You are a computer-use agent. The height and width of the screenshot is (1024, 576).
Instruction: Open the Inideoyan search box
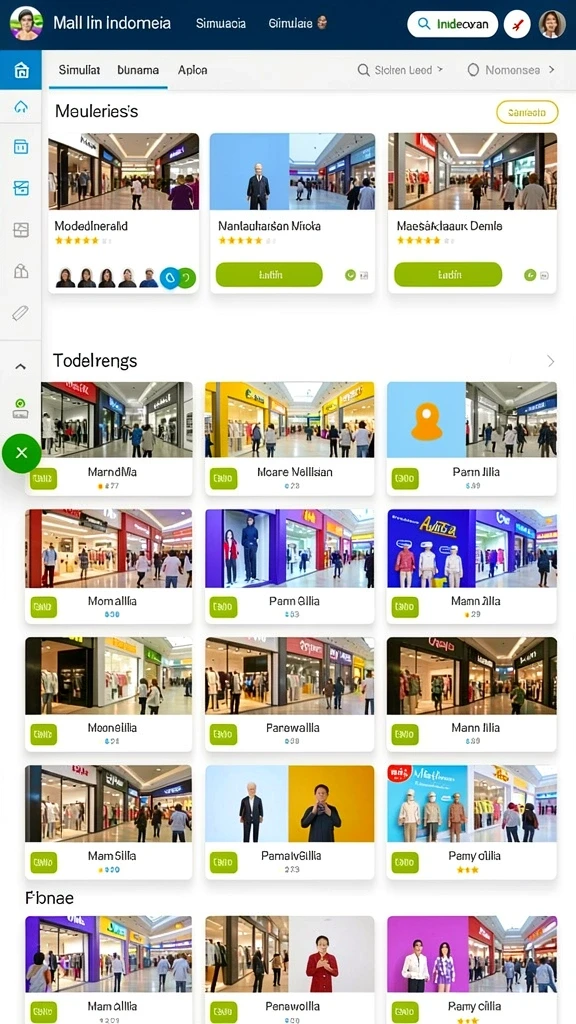pos(452,24)
